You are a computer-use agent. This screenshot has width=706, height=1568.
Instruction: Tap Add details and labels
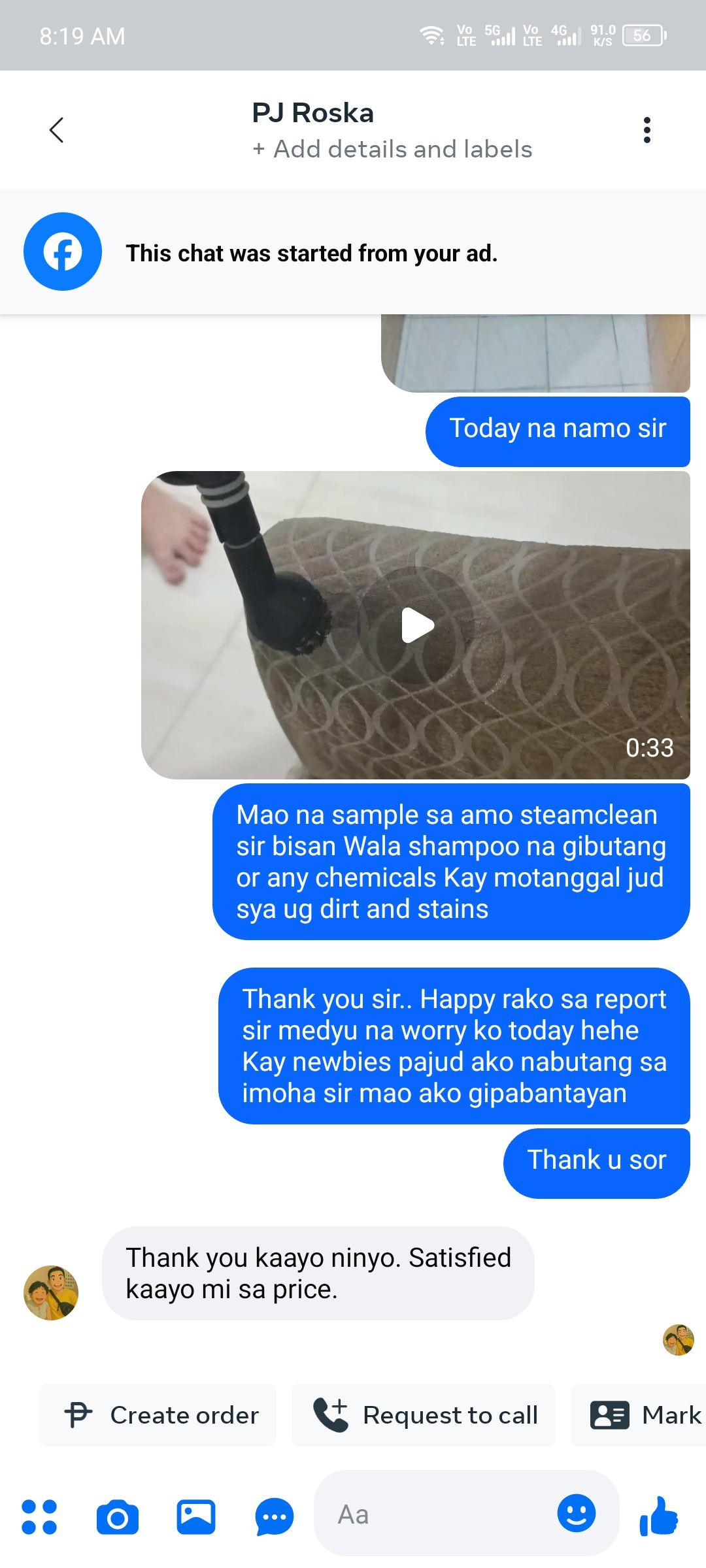coord(392,149)
